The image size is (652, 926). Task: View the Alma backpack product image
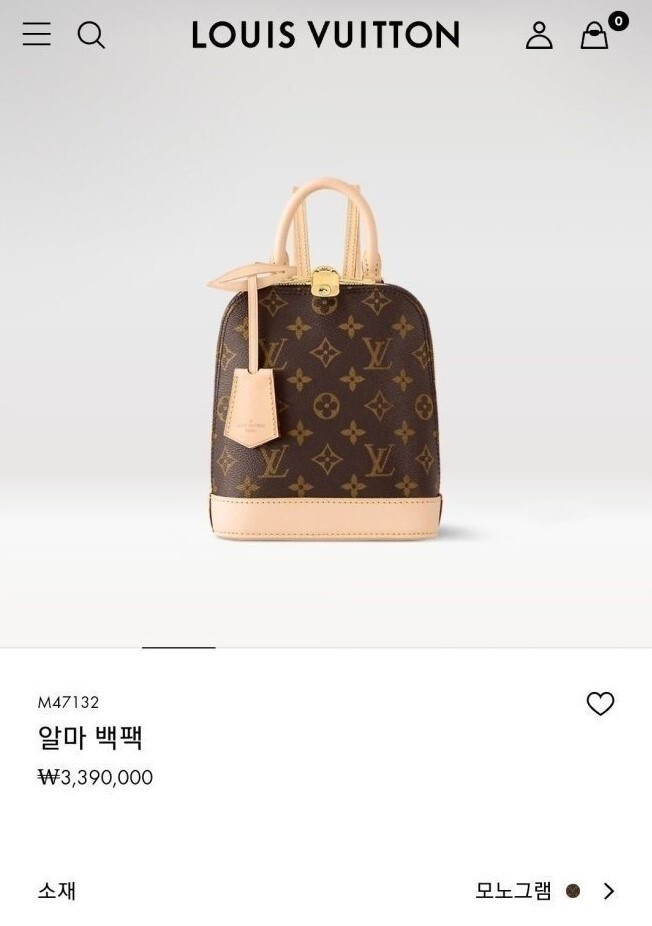(325, 360)
